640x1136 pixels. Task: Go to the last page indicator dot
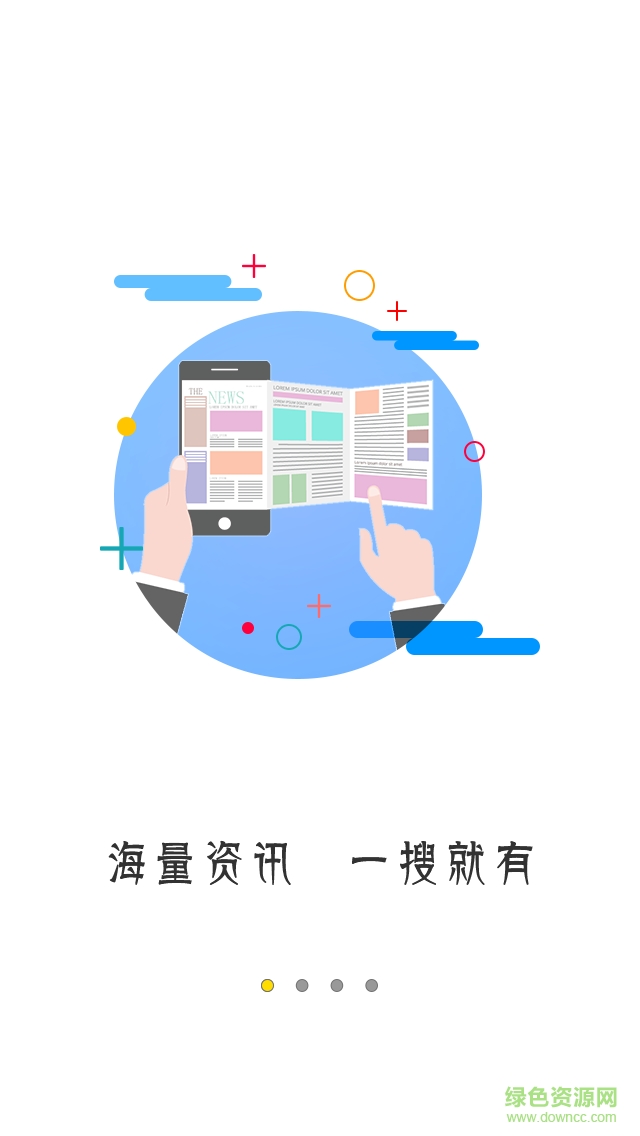pyautogui.click(x=372, y=985)
